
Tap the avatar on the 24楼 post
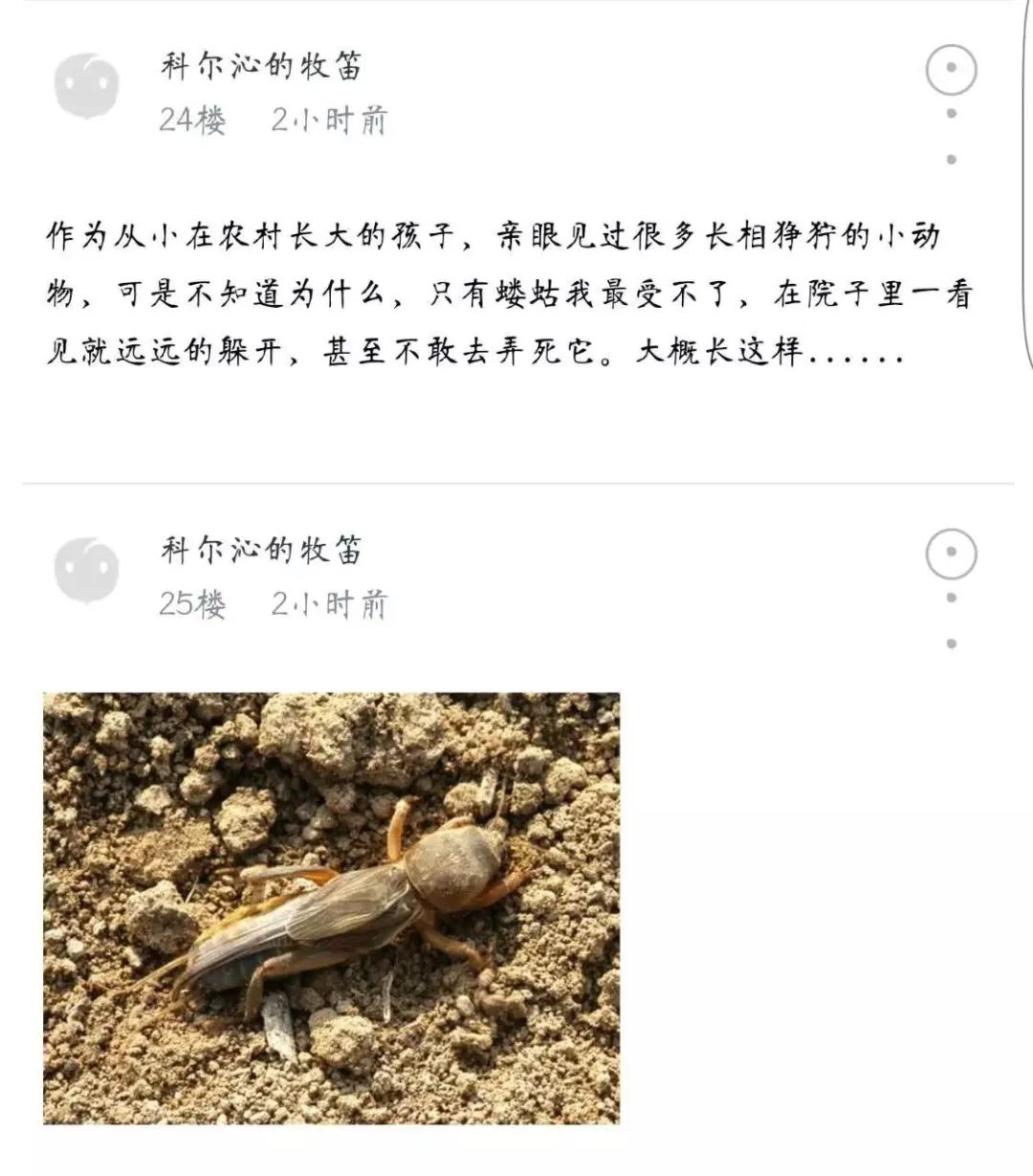click(87, 87)
